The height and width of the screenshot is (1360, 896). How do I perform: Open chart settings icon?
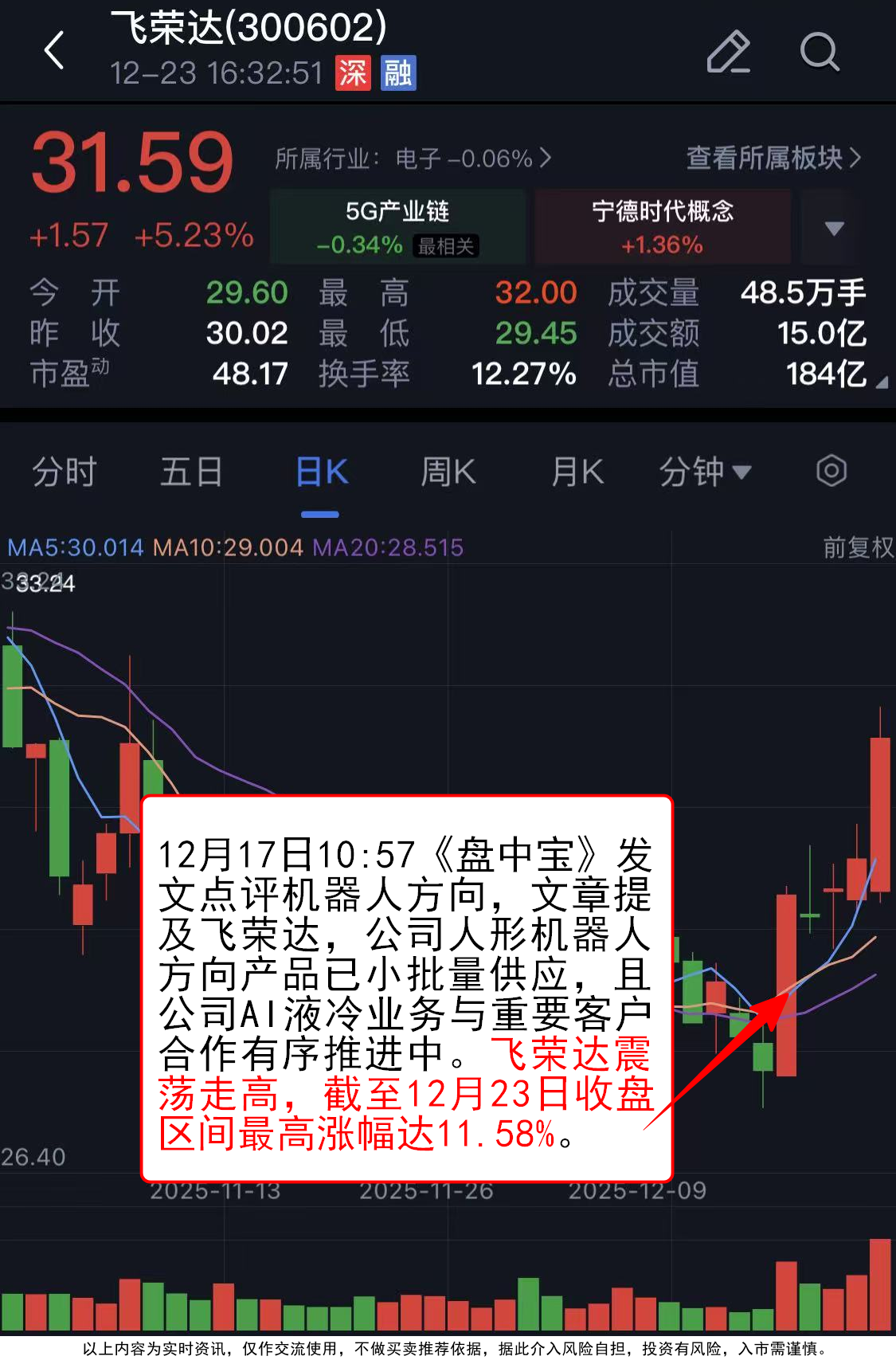pos(831,471)
